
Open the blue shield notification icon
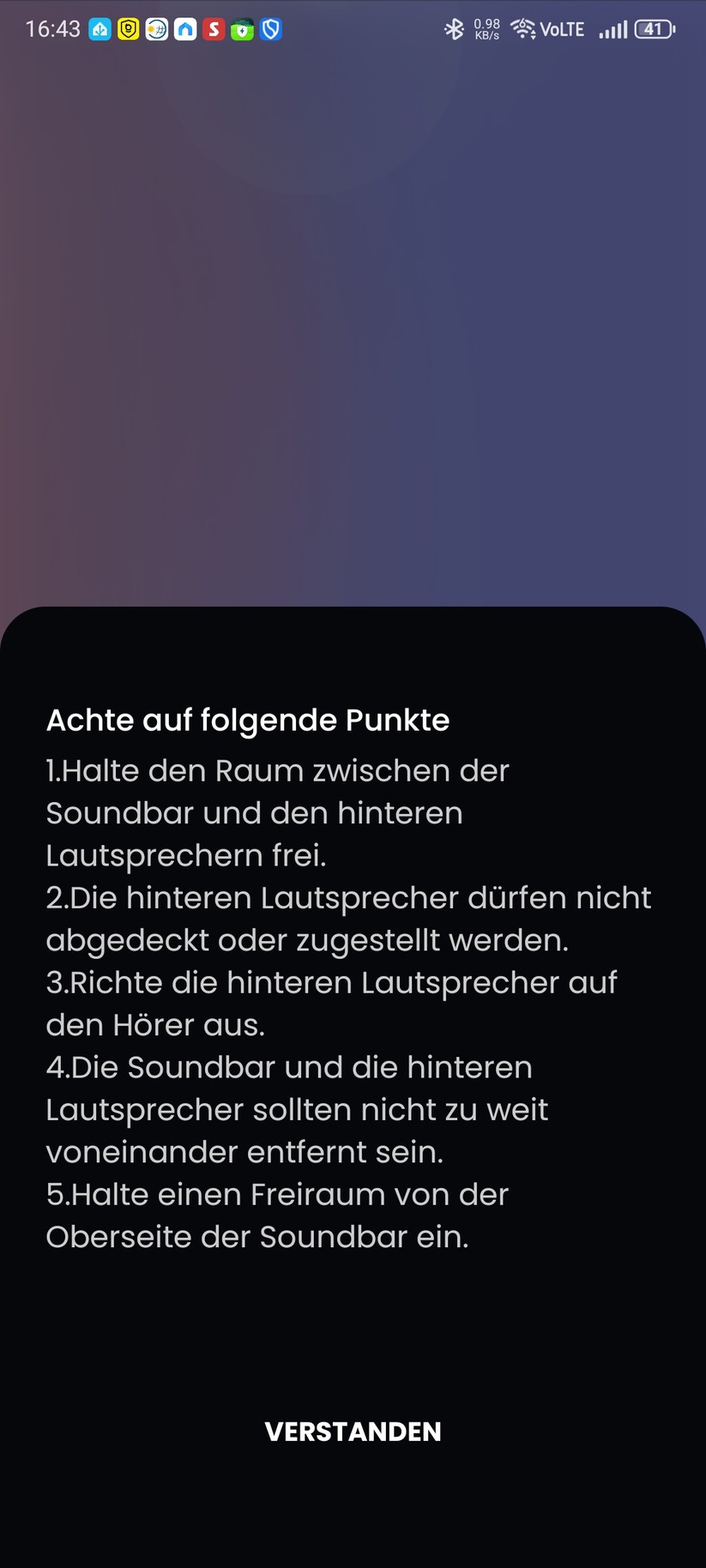tap(271, 28)
